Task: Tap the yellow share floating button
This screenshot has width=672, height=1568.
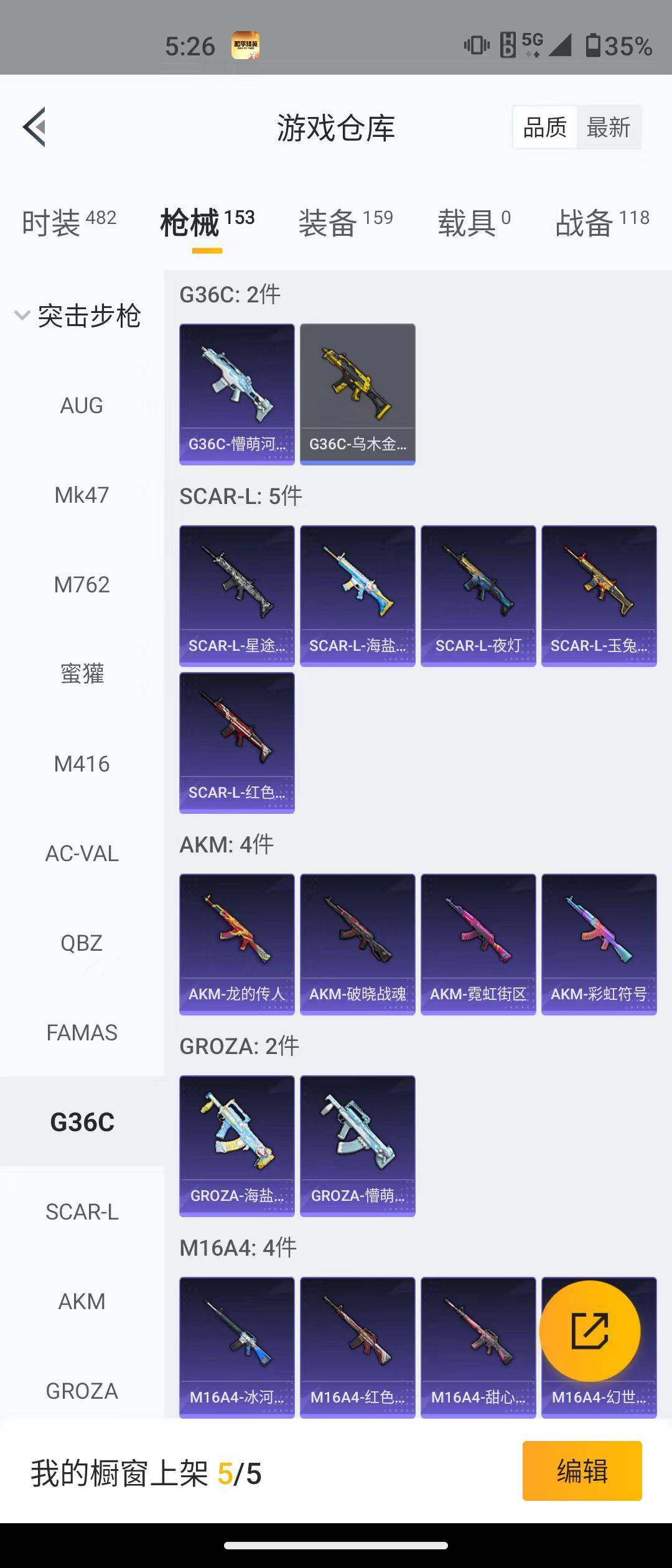Action: (589, 1331)
